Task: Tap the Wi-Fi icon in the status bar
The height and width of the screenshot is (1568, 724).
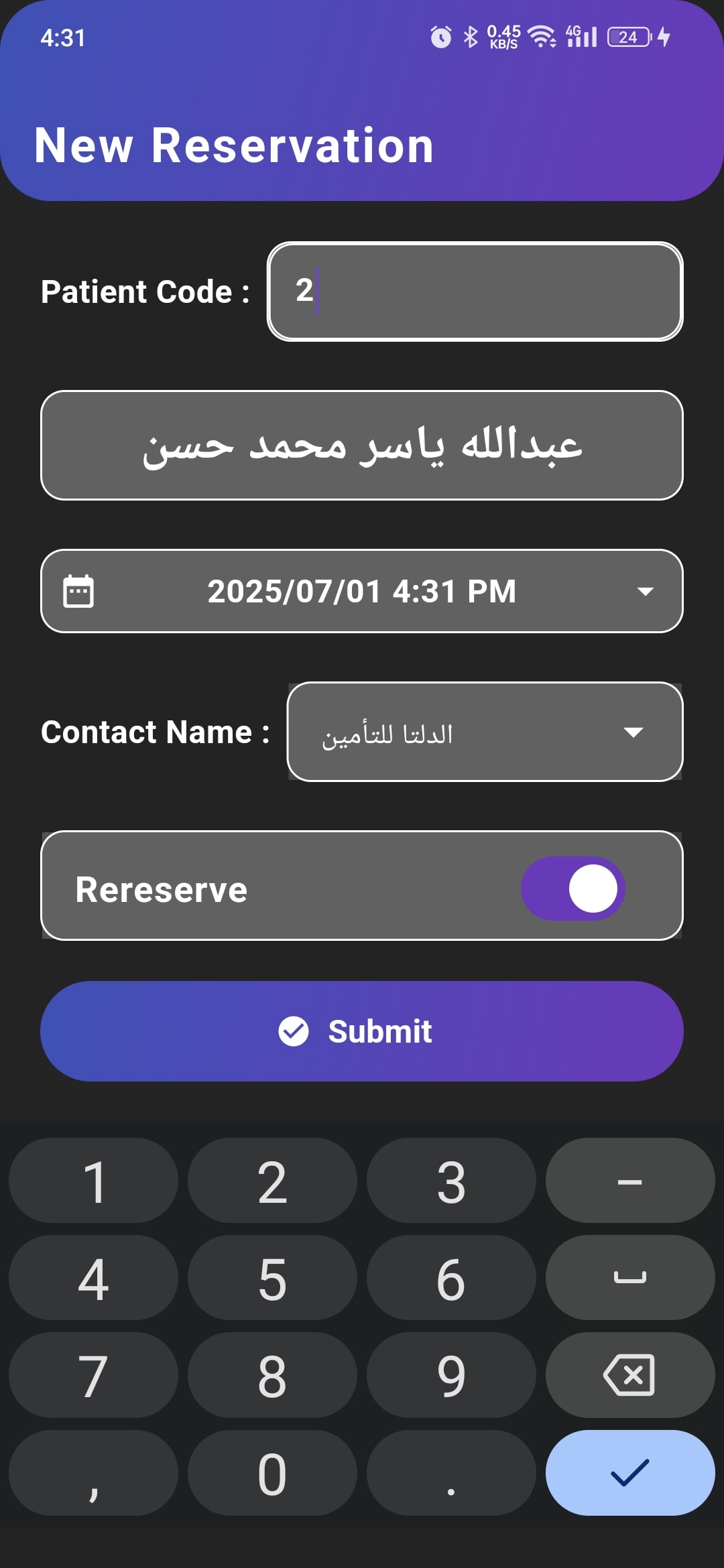Action: point(540,37)
